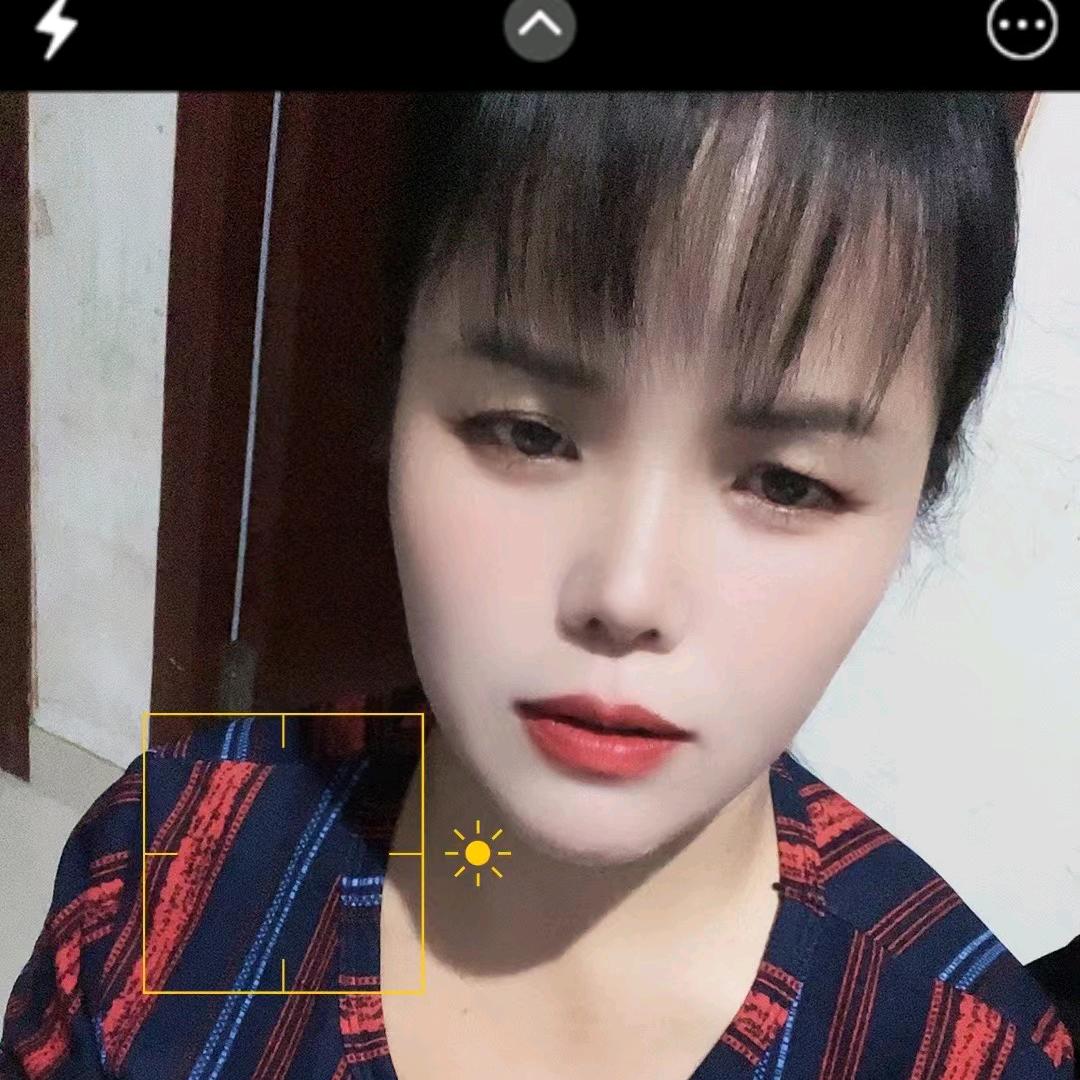The height and width of the screenshot is (1080, 1080).
Task: Expand the camera options chevron
Action: click(540, 27)
